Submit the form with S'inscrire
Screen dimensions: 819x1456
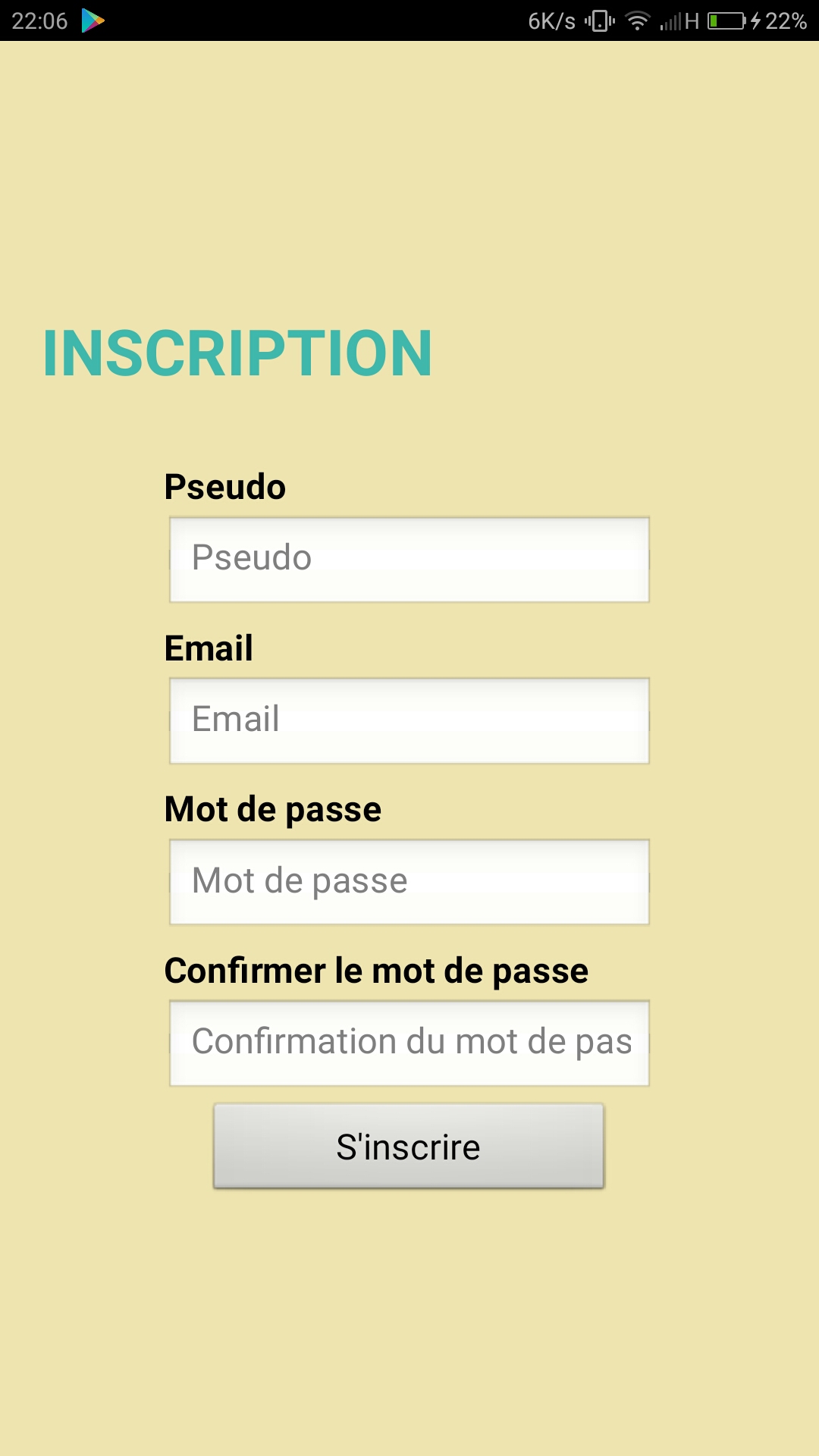click(409, 1146)
